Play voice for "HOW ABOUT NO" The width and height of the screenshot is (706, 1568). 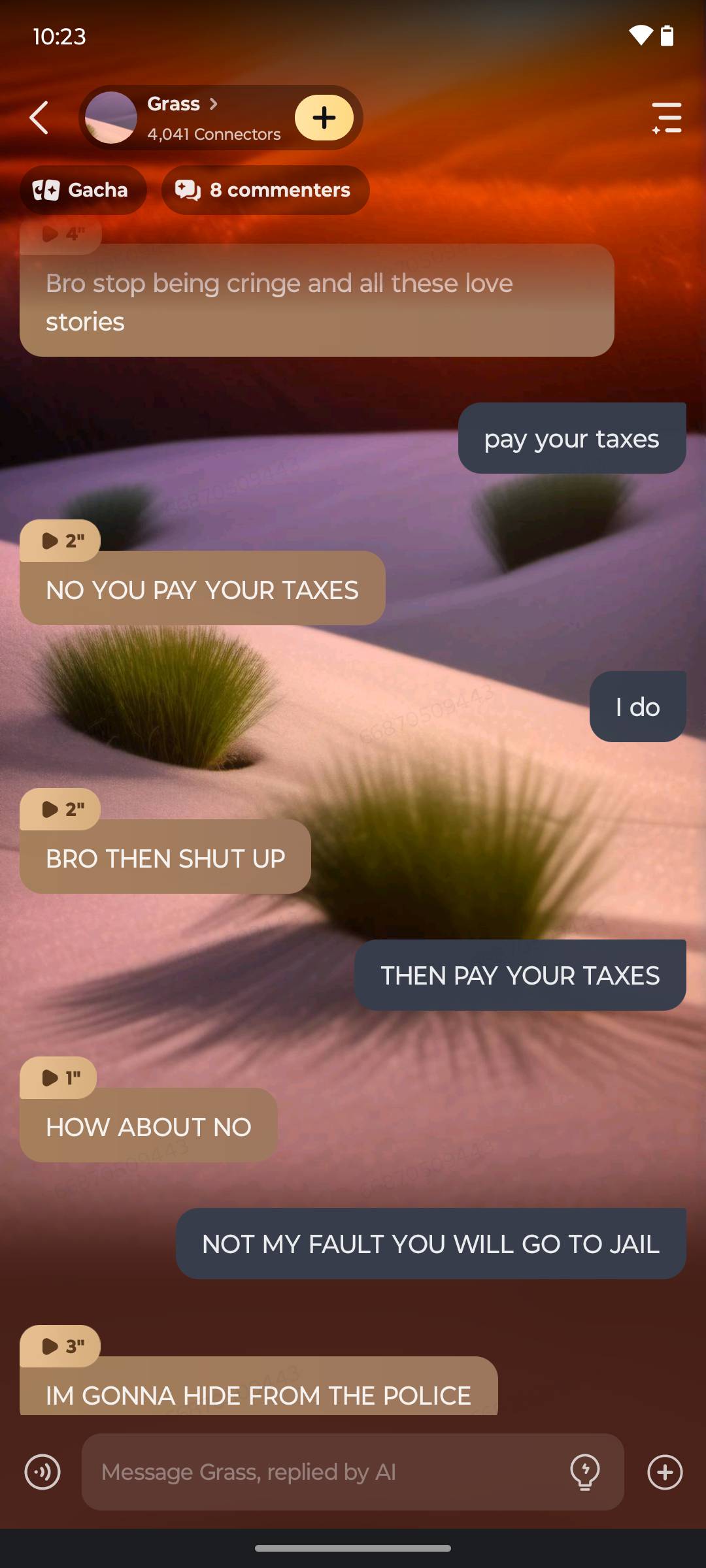pos(59,1077)
